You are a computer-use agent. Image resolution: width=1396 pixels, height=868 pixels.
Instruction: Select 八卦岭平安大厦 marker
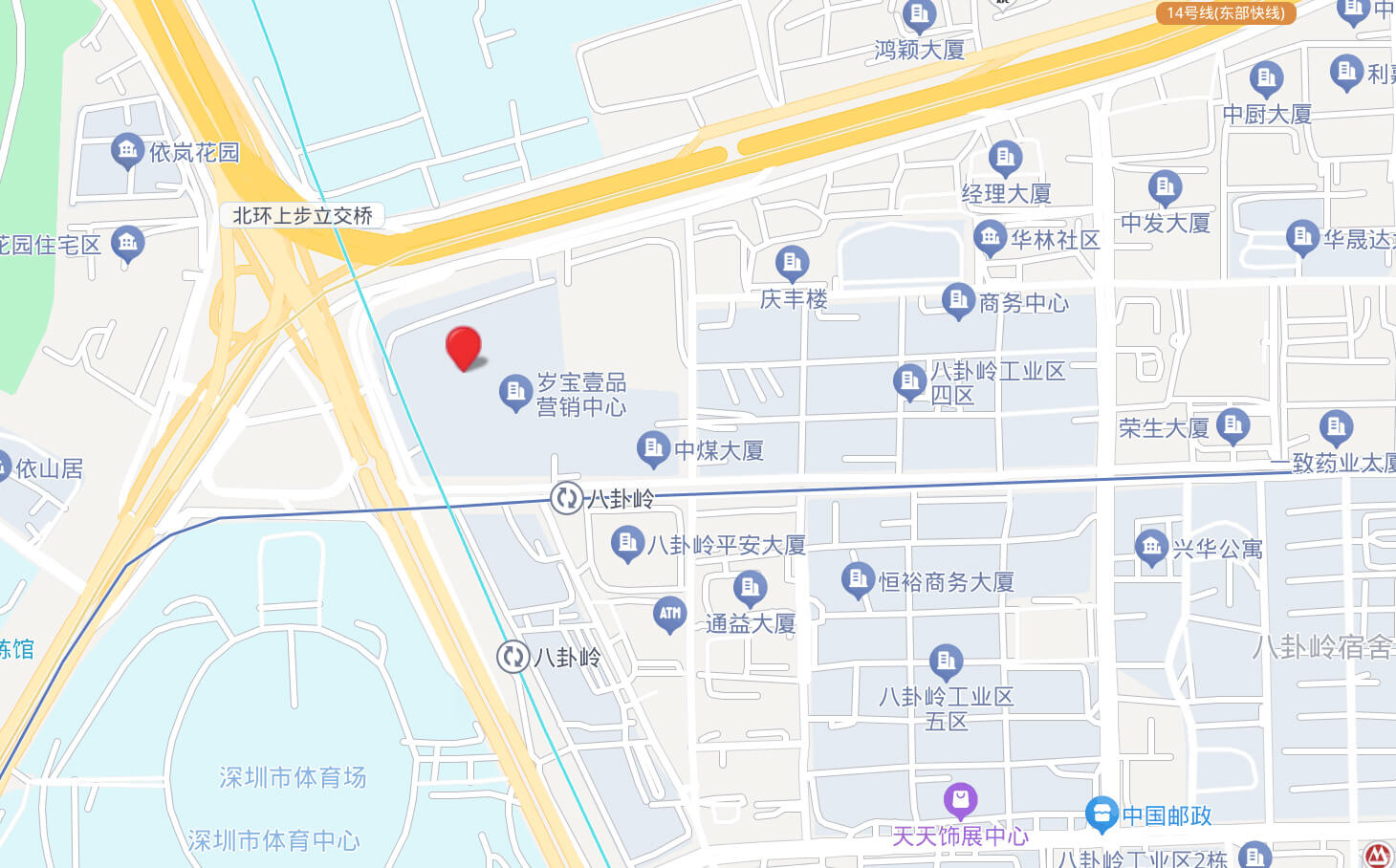pos(627,544)
